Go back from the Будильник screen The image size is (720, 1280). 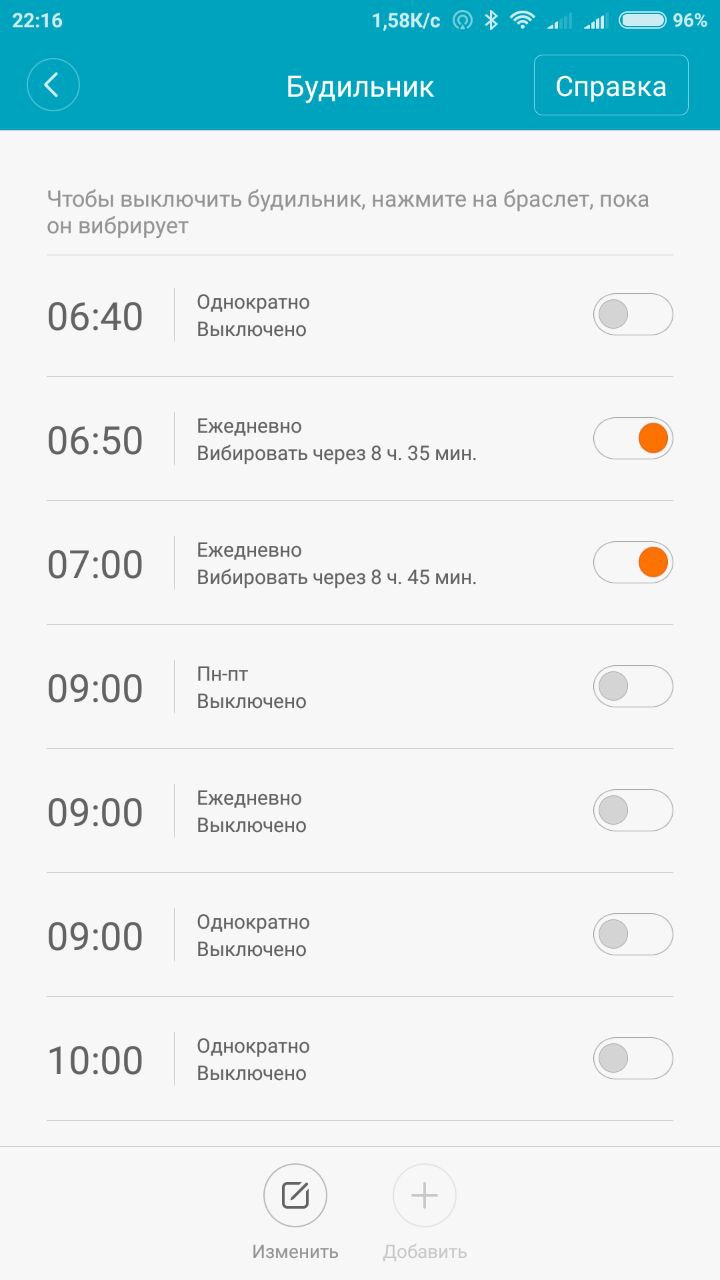click(53, 86)
